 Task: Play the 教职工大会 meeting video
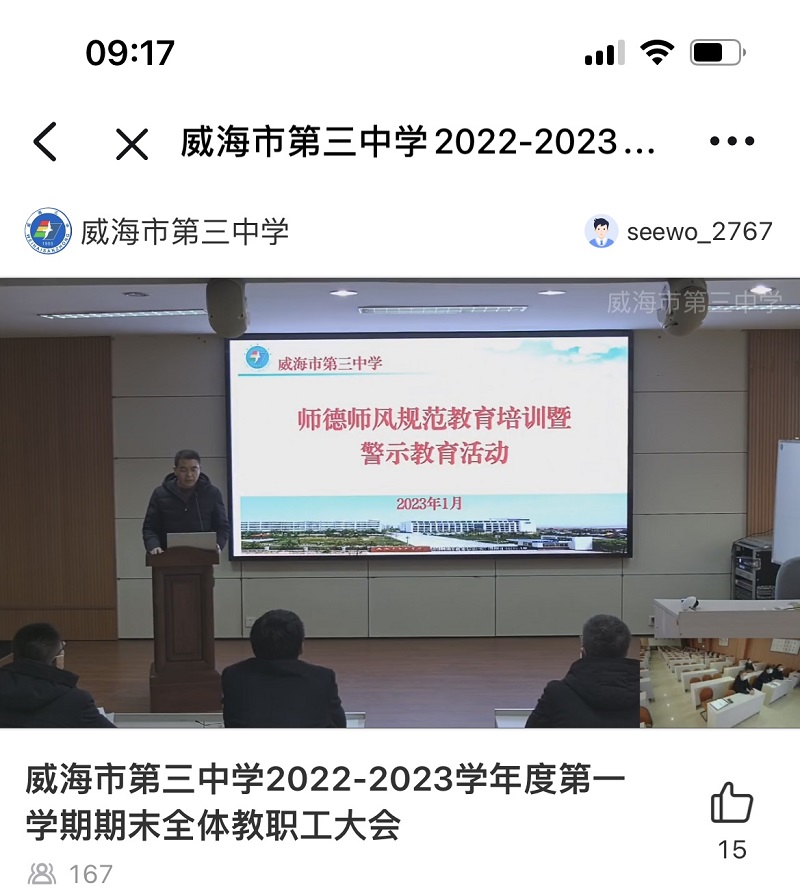coord(400,503)
